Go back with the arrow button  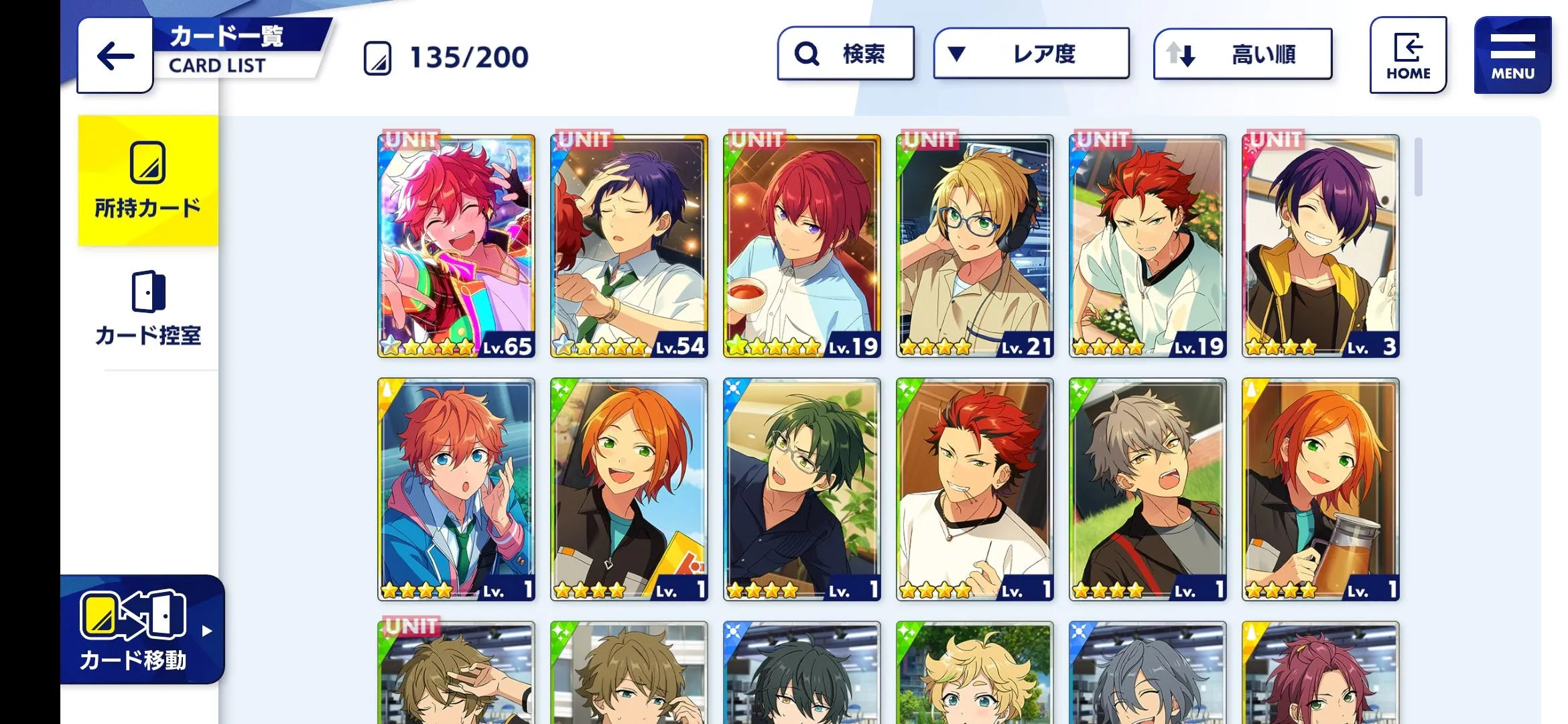(115, 56)
